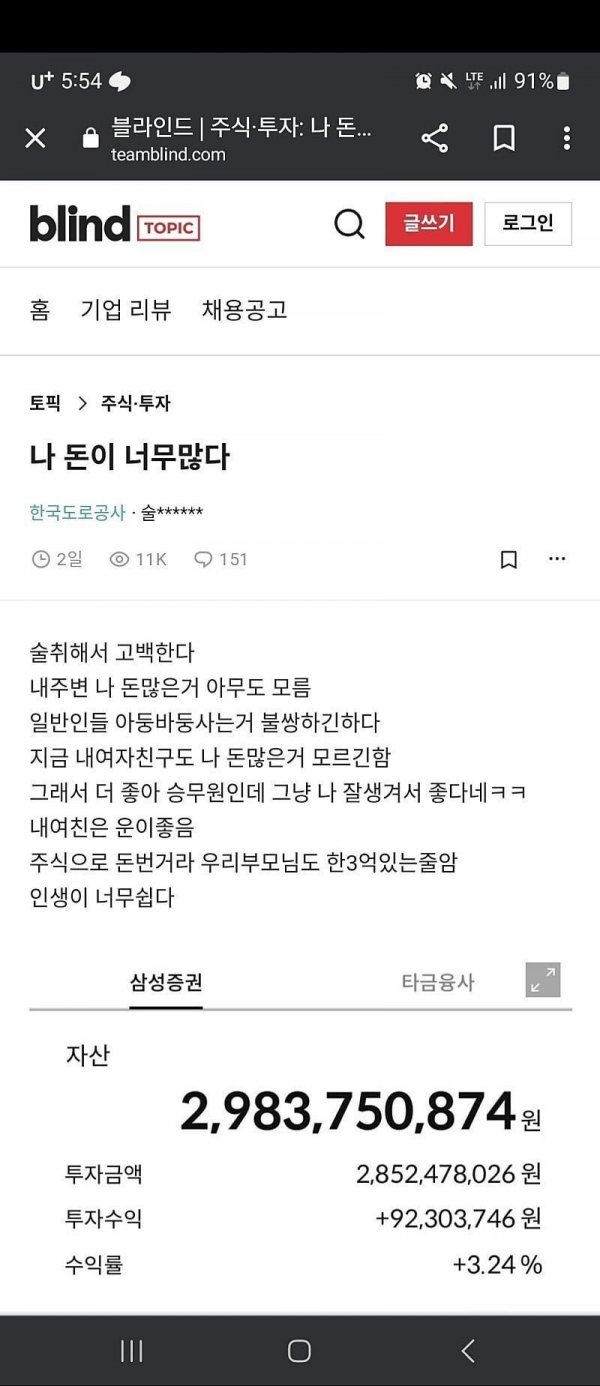Close the browser tab with the X

[x=35, y=138]
